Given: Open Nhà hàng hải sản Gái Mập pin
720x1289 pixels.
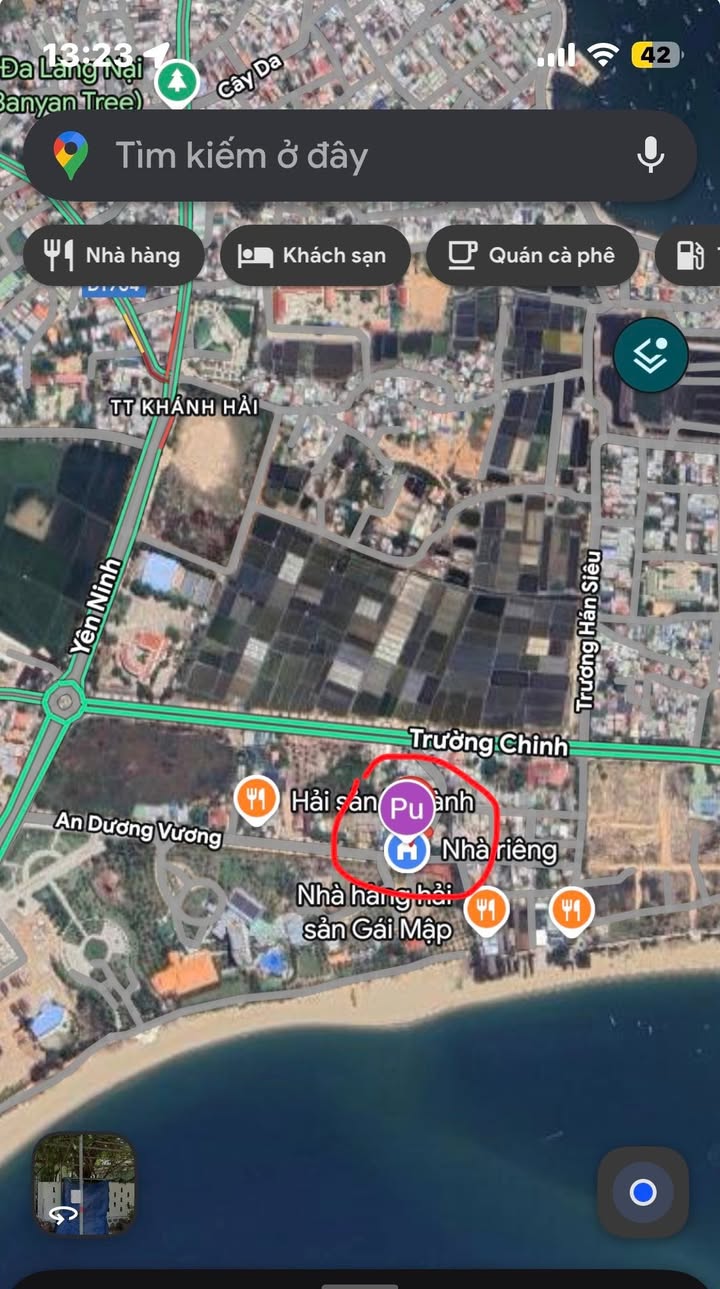Looking at the screenshot, I should (x=486, y=910).
